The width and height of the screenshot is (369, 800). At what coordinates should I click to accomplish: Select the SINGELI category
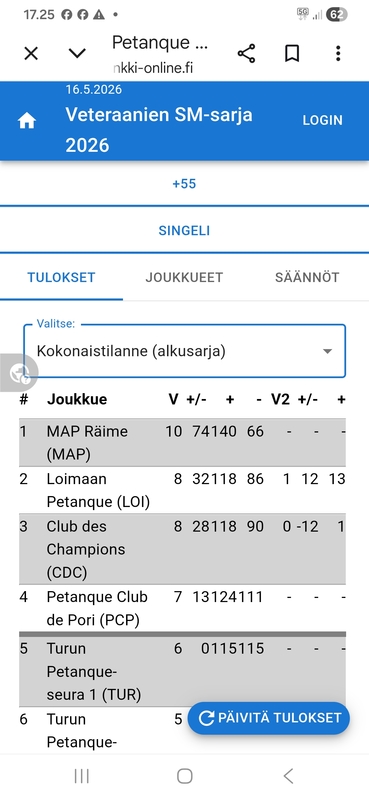click(x=184, y=231)
